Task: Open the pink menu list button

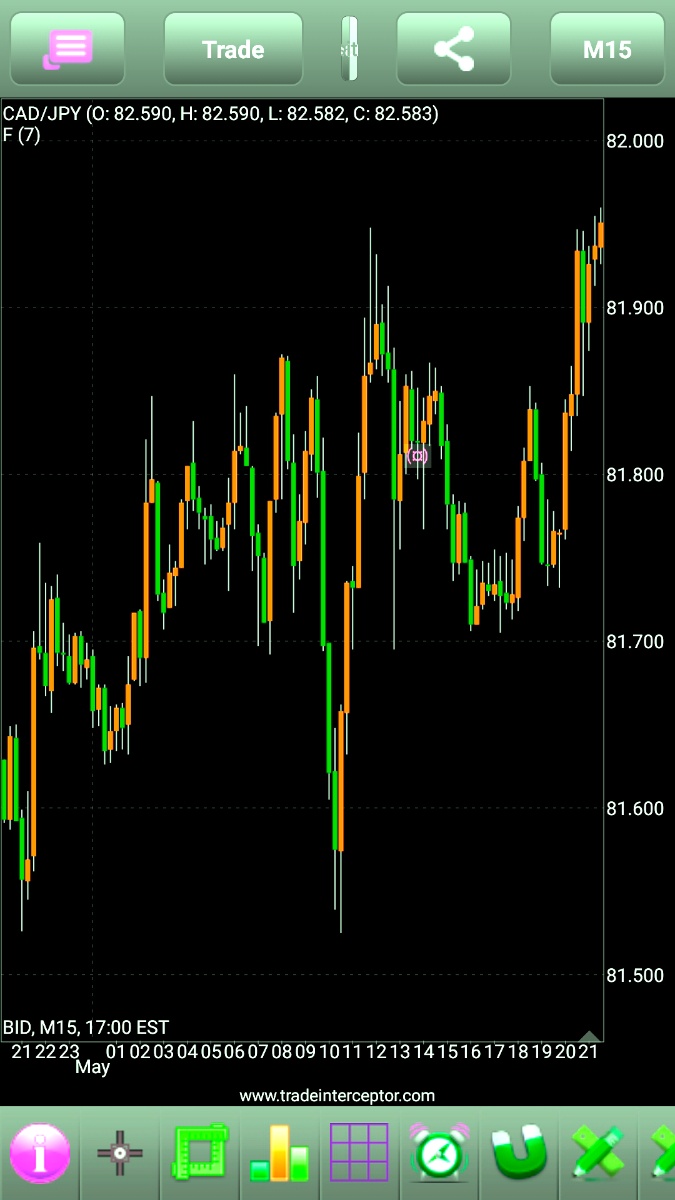Action: 68,49
